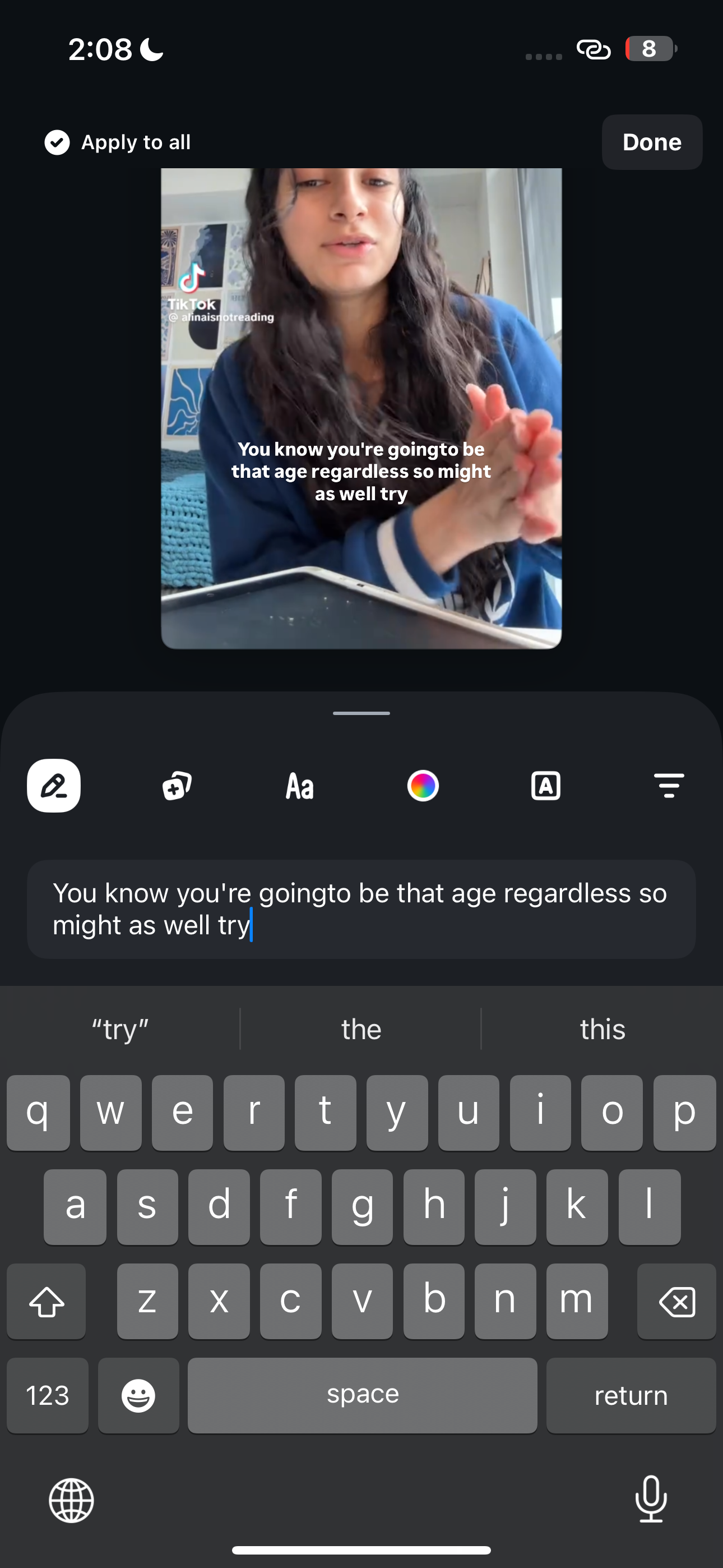Tap the caption text input field
The image size is (723, 1568).
[x=361, y=909]
